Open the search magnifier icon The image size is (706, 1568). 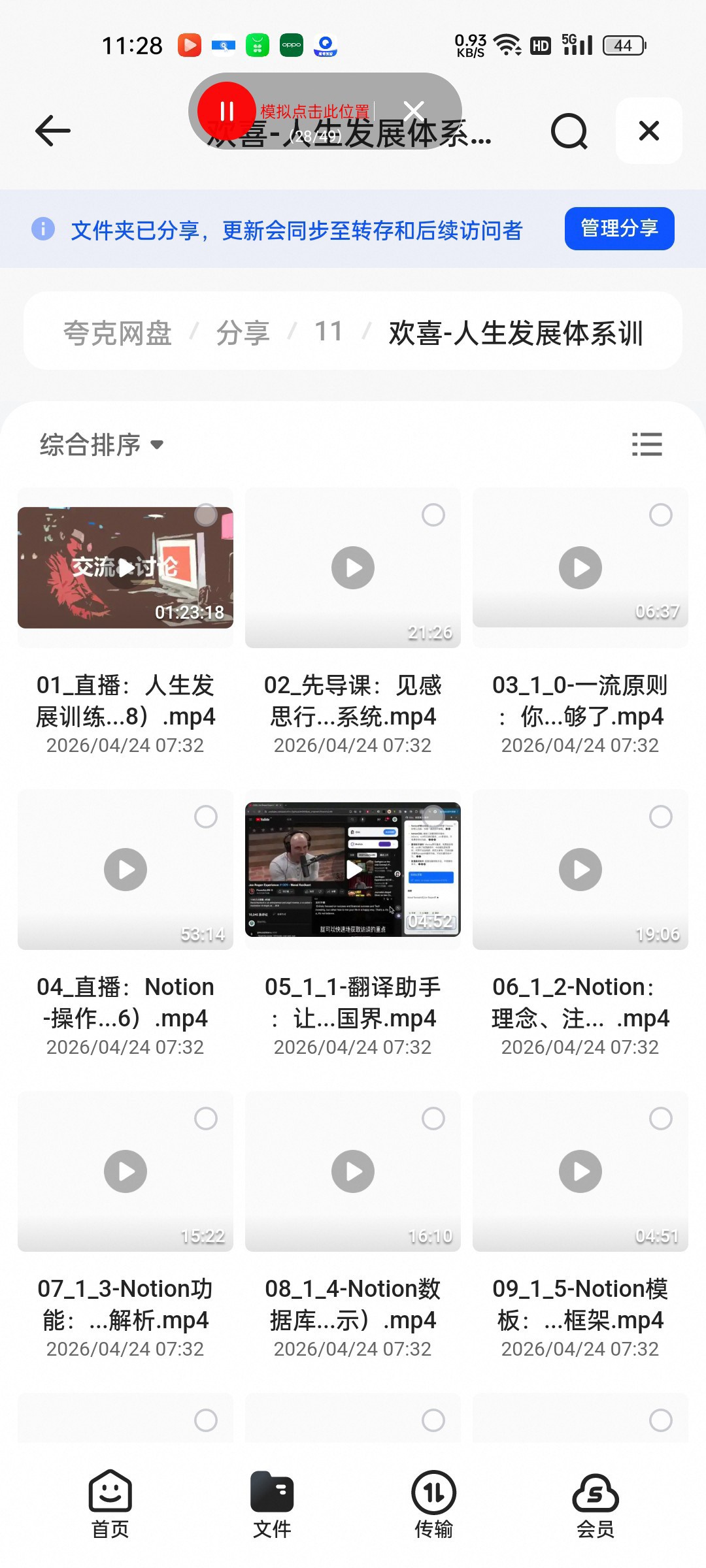click(x=569, y=131)
